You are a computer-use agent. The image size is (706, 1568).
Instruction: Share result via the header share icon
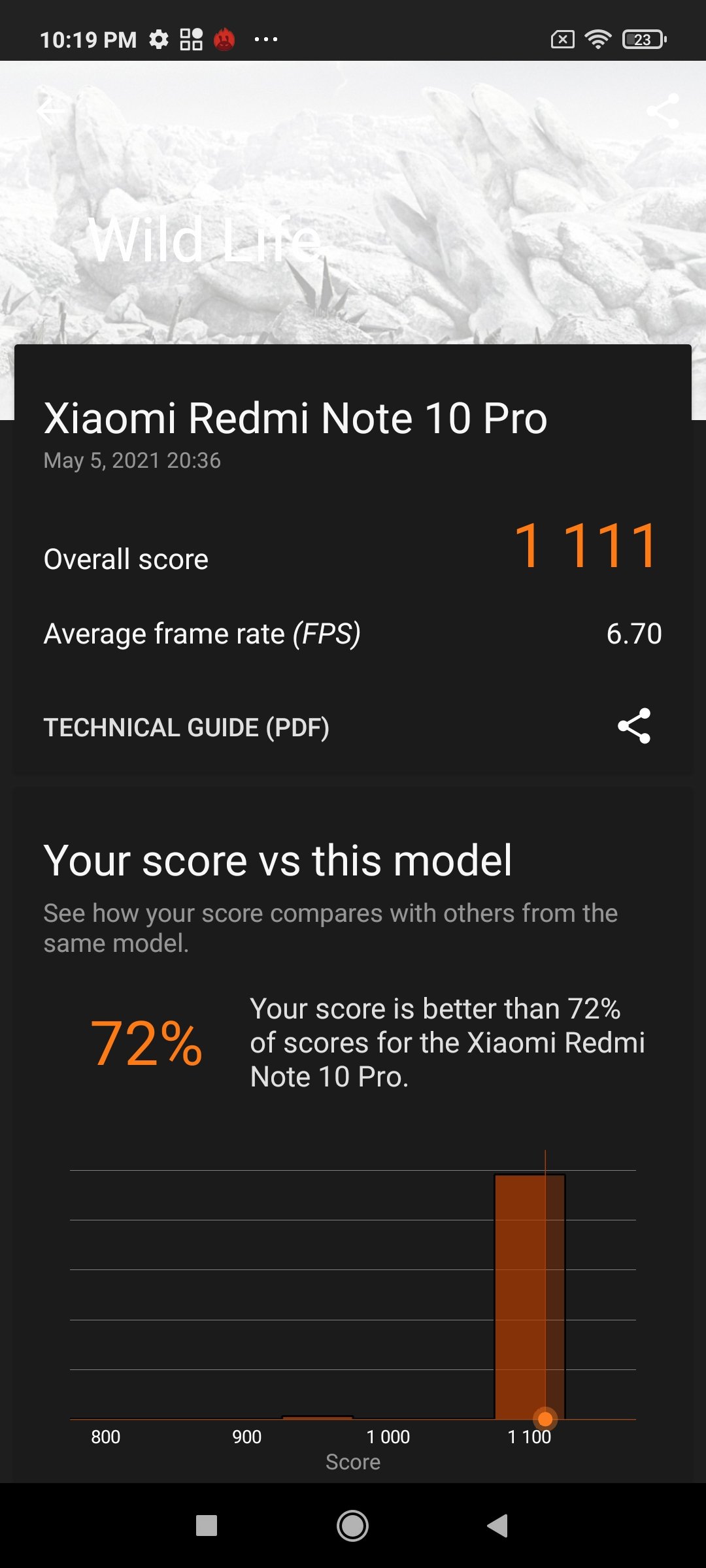tap(663, 111)
